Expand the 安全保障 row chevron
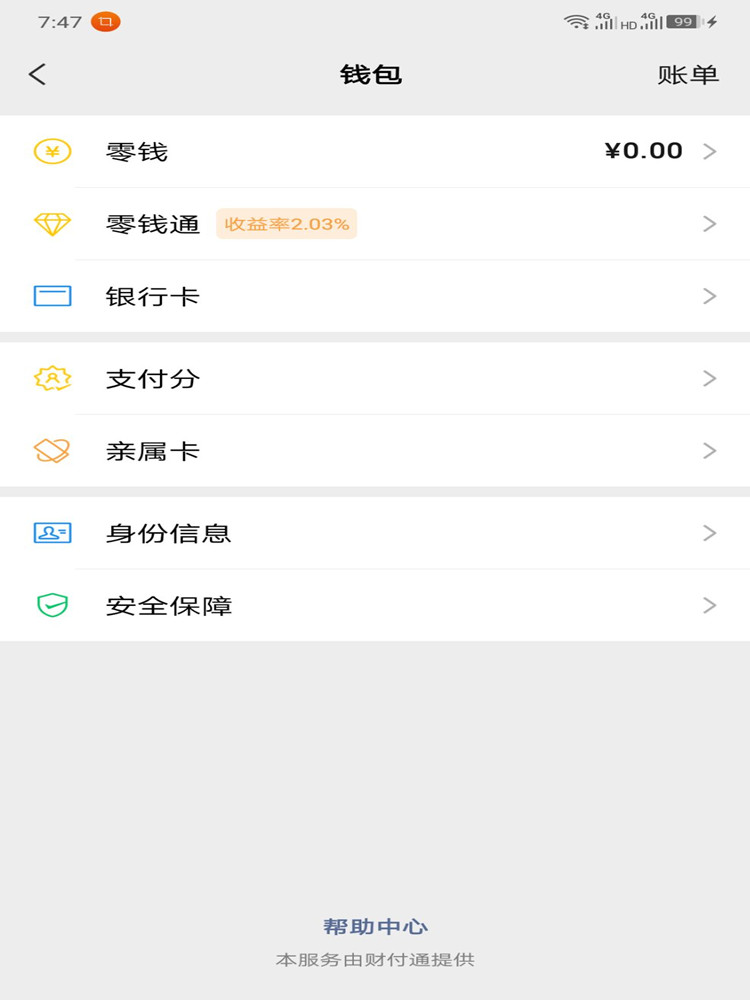 click(710, 604)
